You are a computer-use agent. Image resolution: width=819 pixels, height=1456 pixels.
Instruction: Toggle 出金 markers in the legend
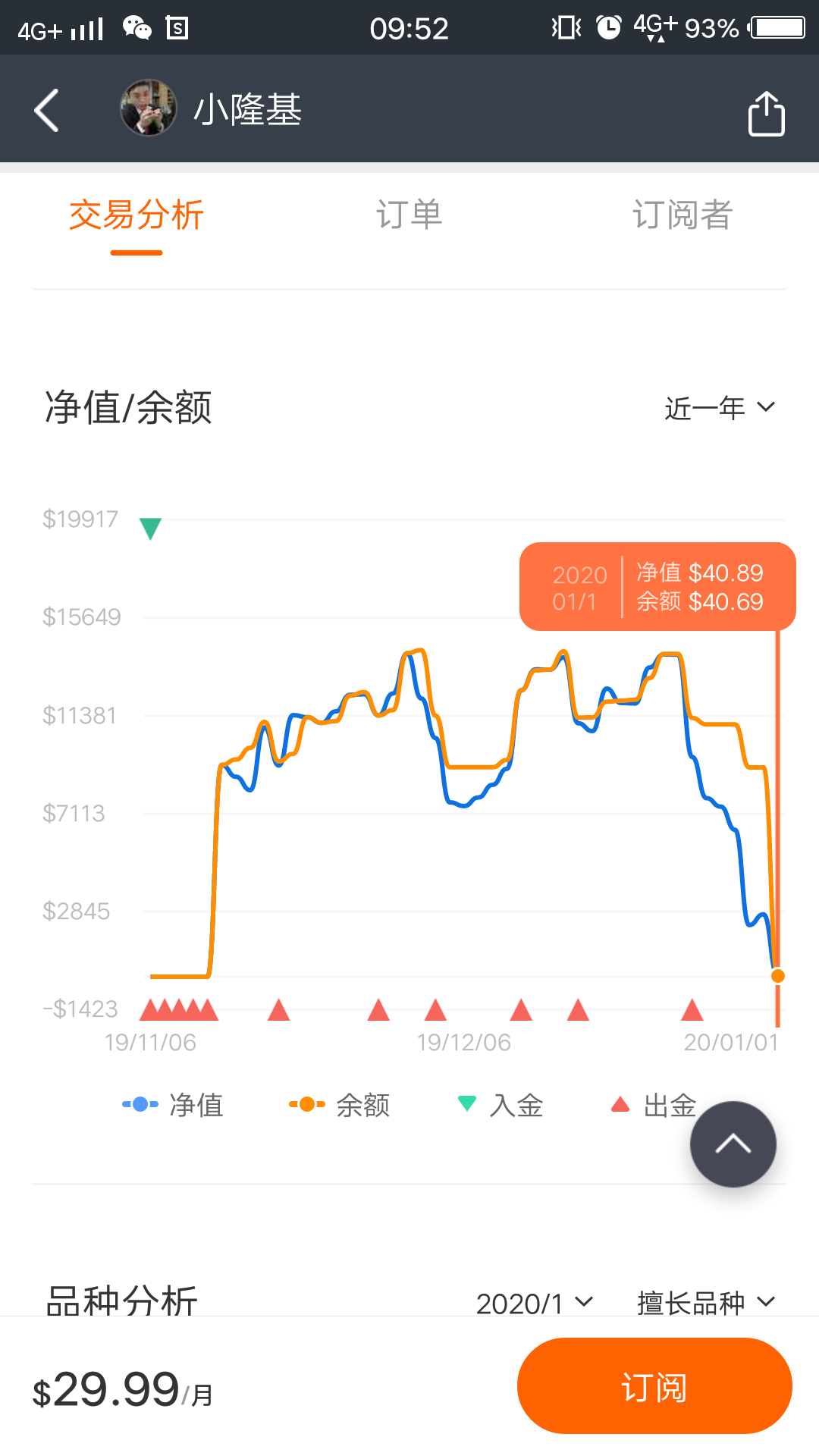point(654,1105)
